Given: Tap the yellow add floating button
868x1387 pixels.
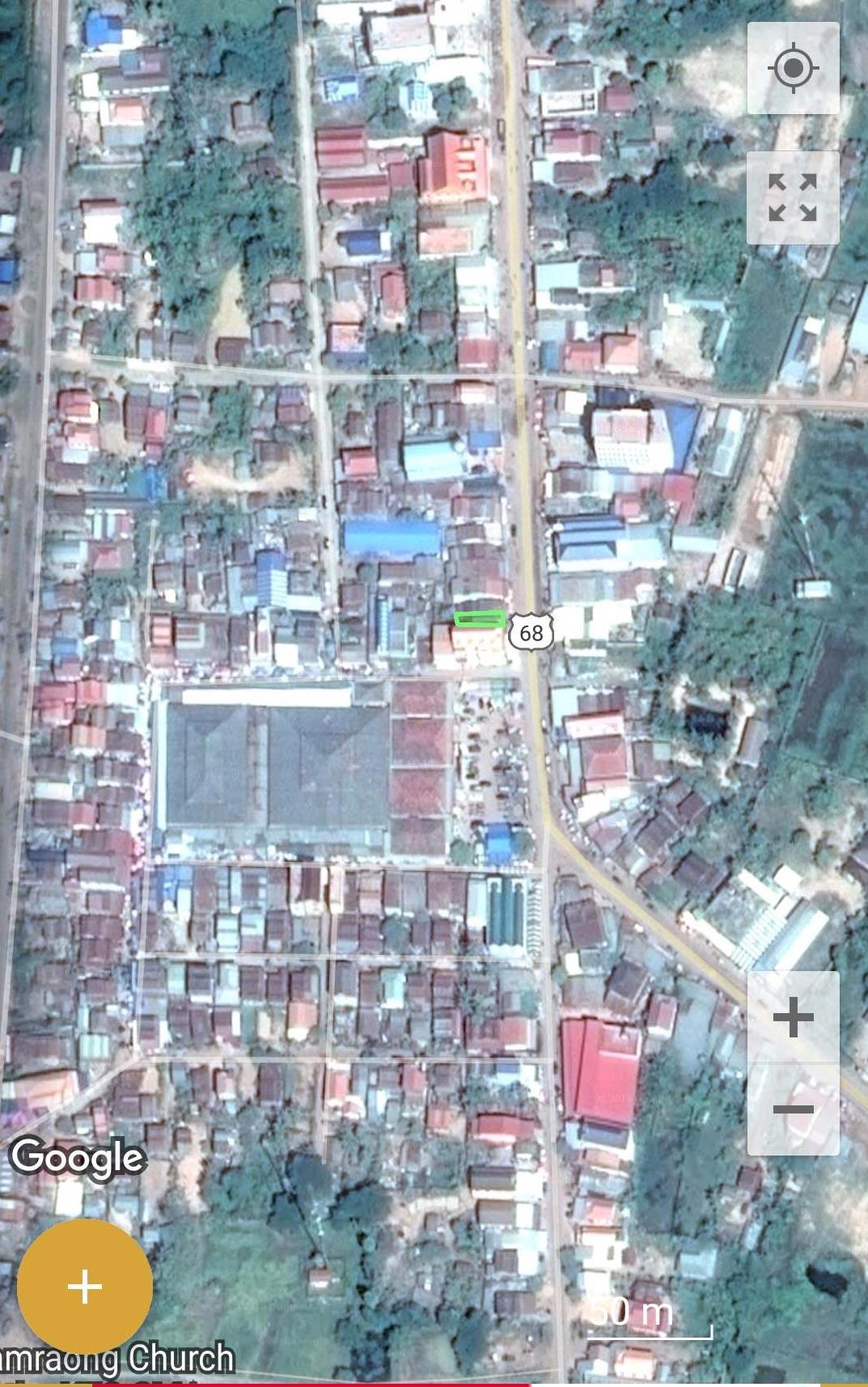Looking at the screenshot, I should (x=85, y=1287).
